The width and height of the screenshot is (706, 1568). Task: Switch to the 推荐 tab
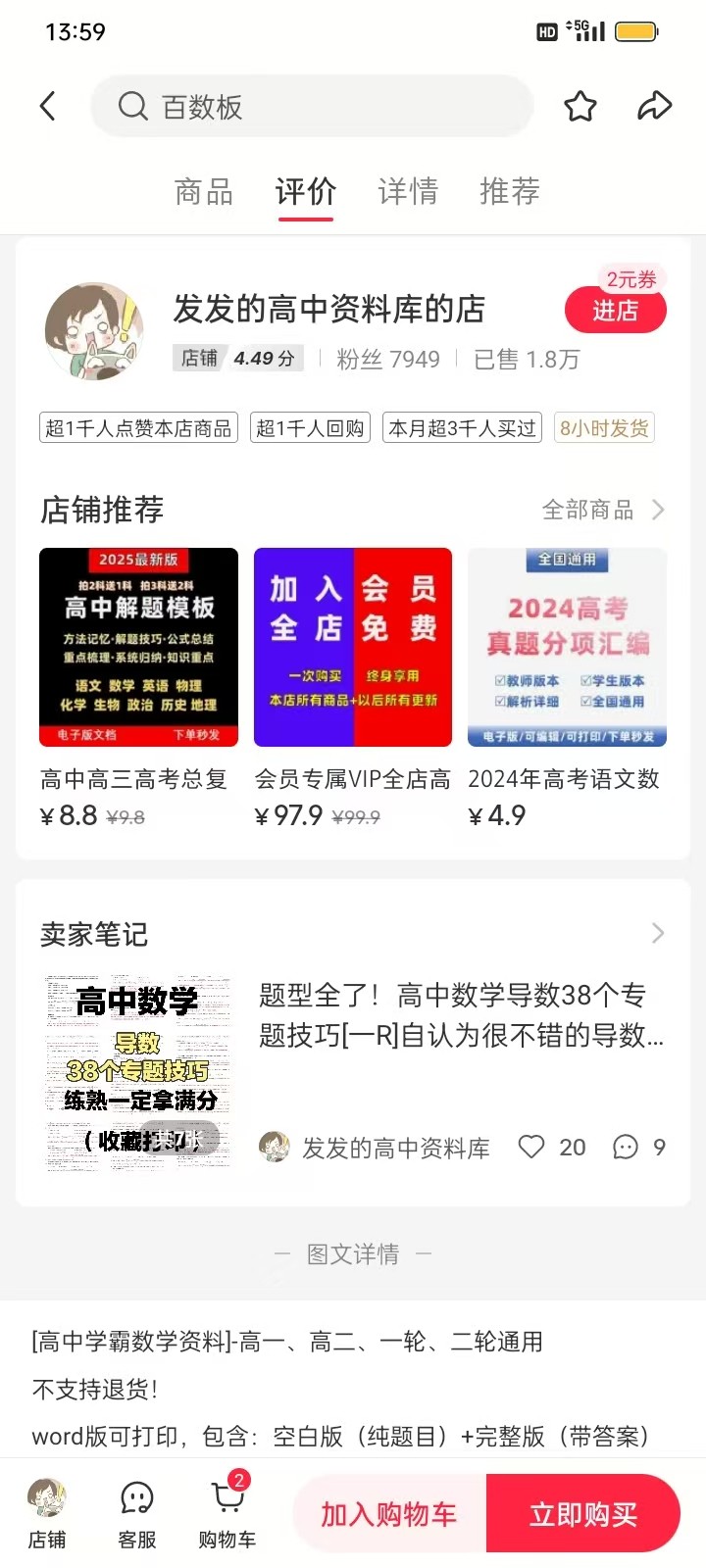pos(508,191)
